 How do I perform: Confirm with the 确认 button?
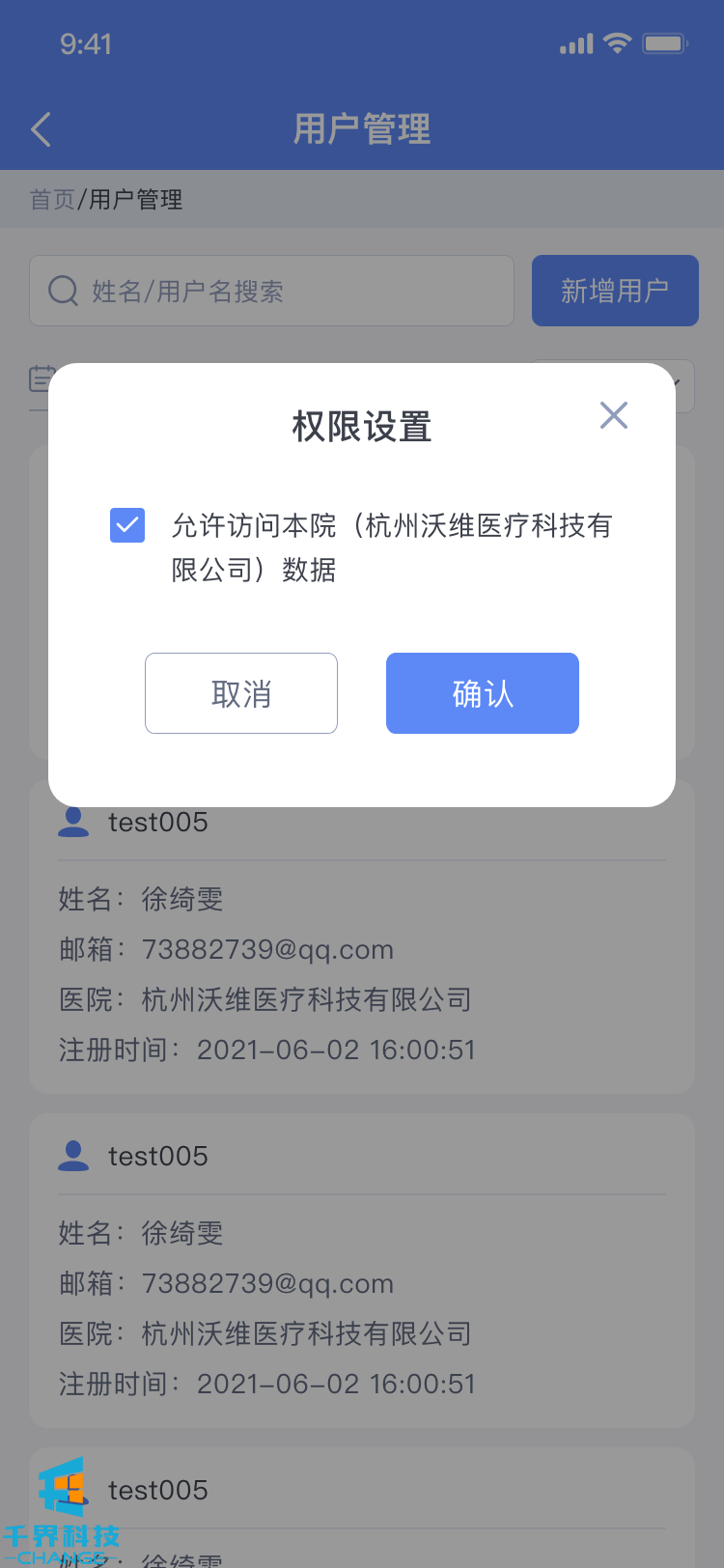tap(483, 693)
